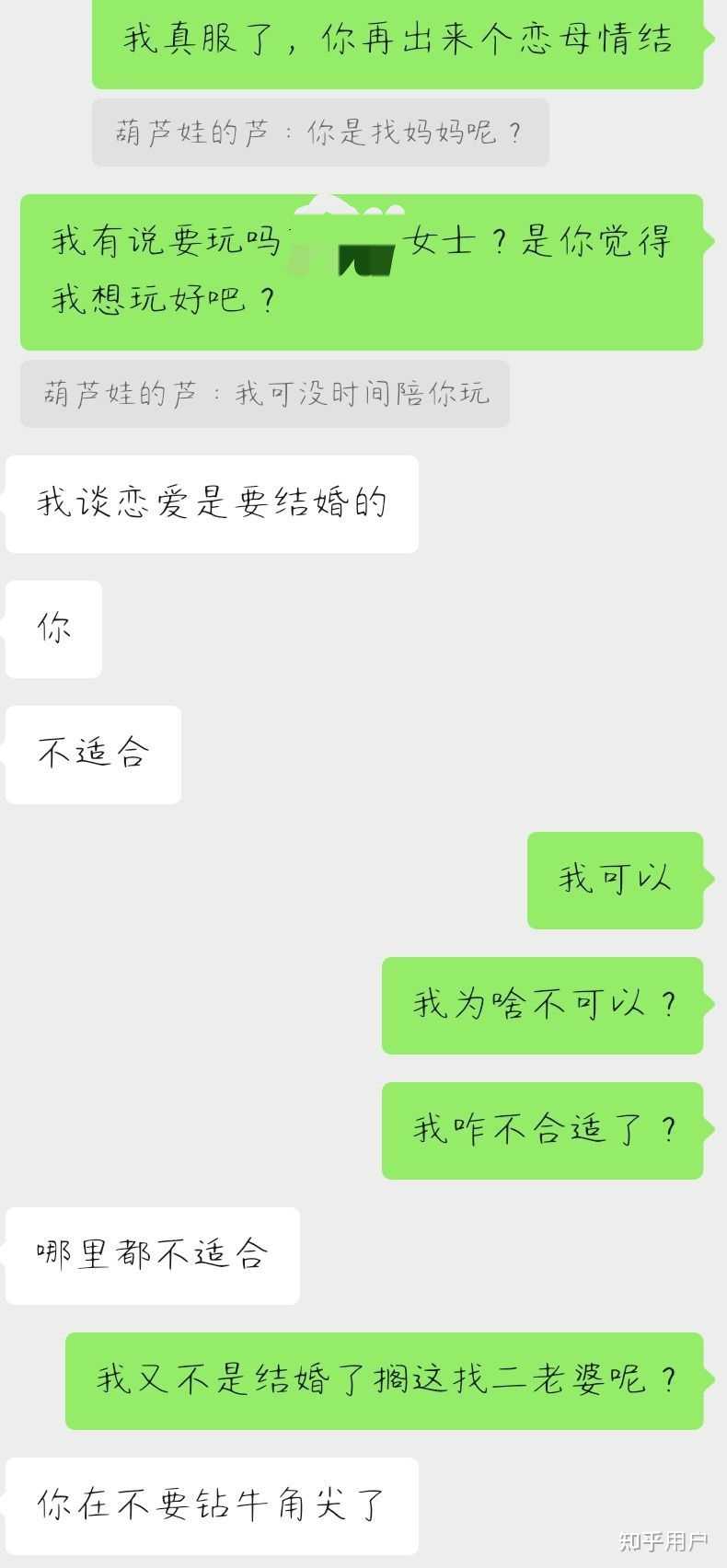Open the quoted message "你是找妈妈呢？"
This screenshot has width=727, height=1568.
click(319, 133)
